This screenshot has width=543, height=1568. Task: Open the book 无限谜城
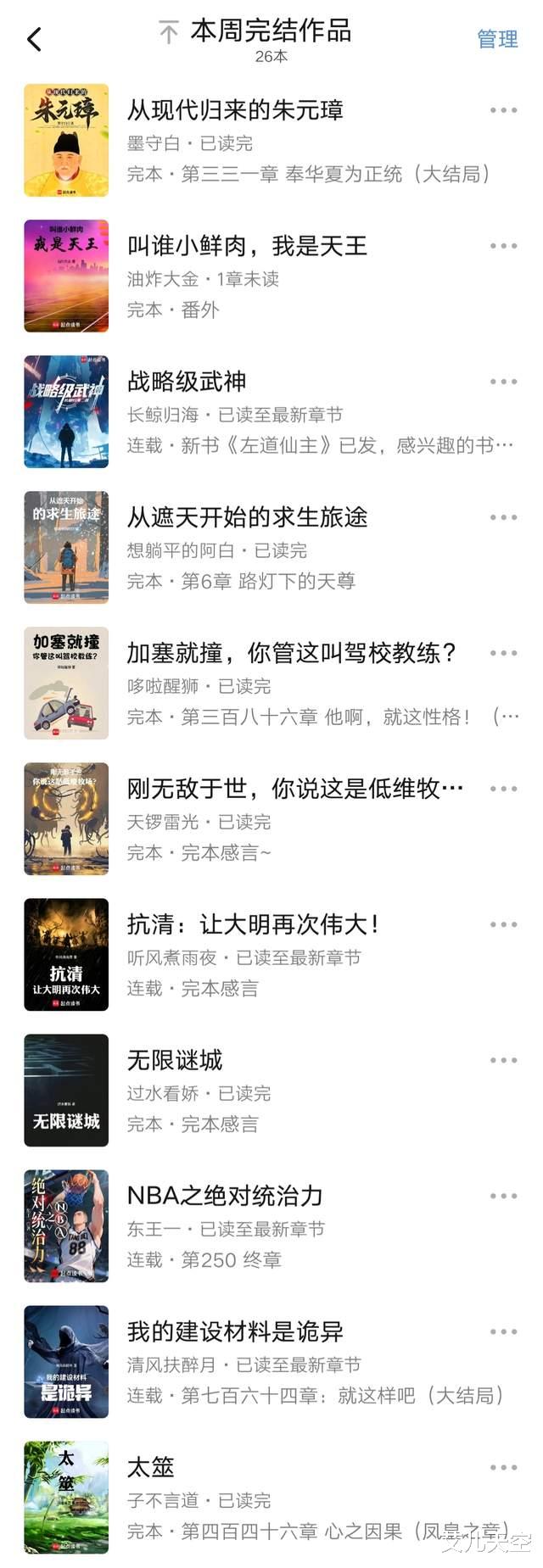[x=175, y=1060]
